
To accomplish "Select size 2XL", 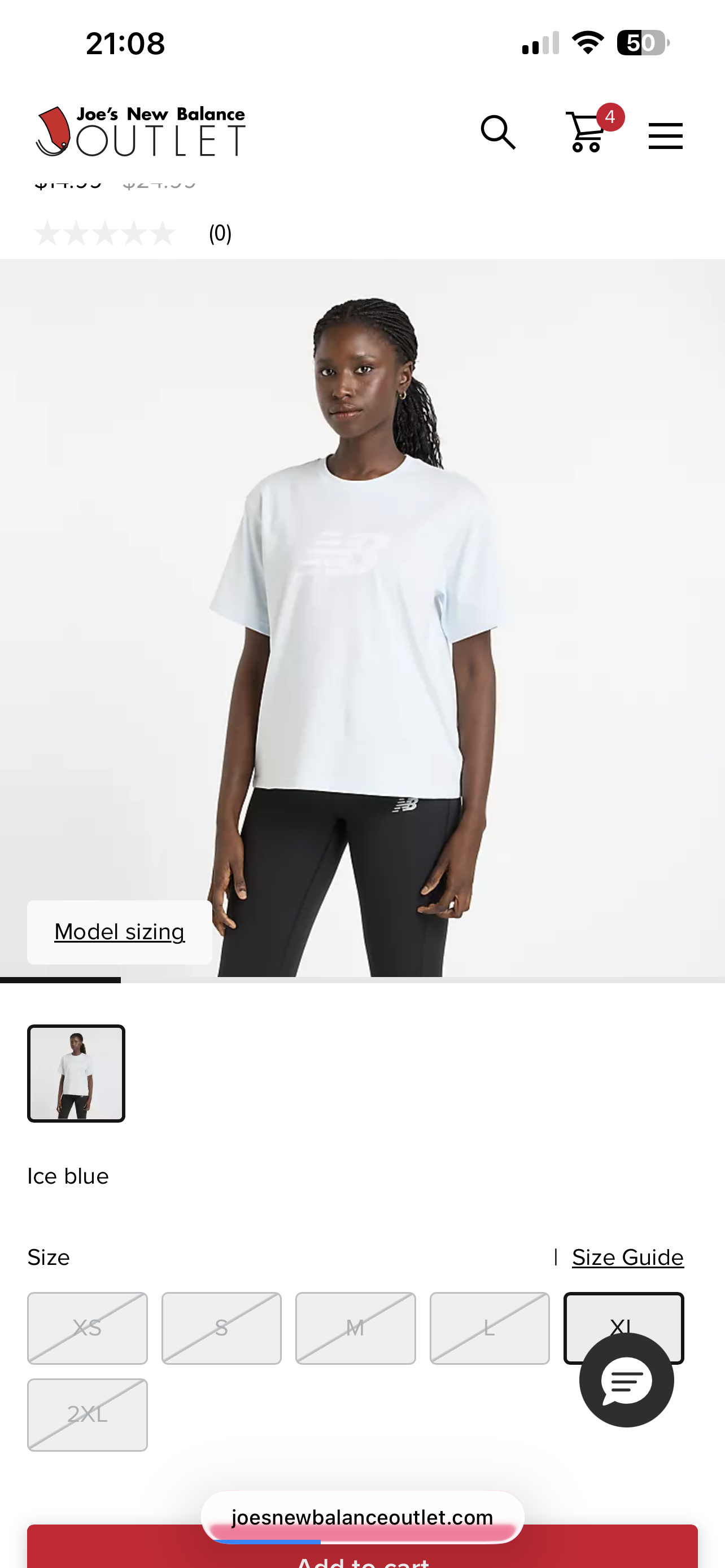I will 87,1414.
